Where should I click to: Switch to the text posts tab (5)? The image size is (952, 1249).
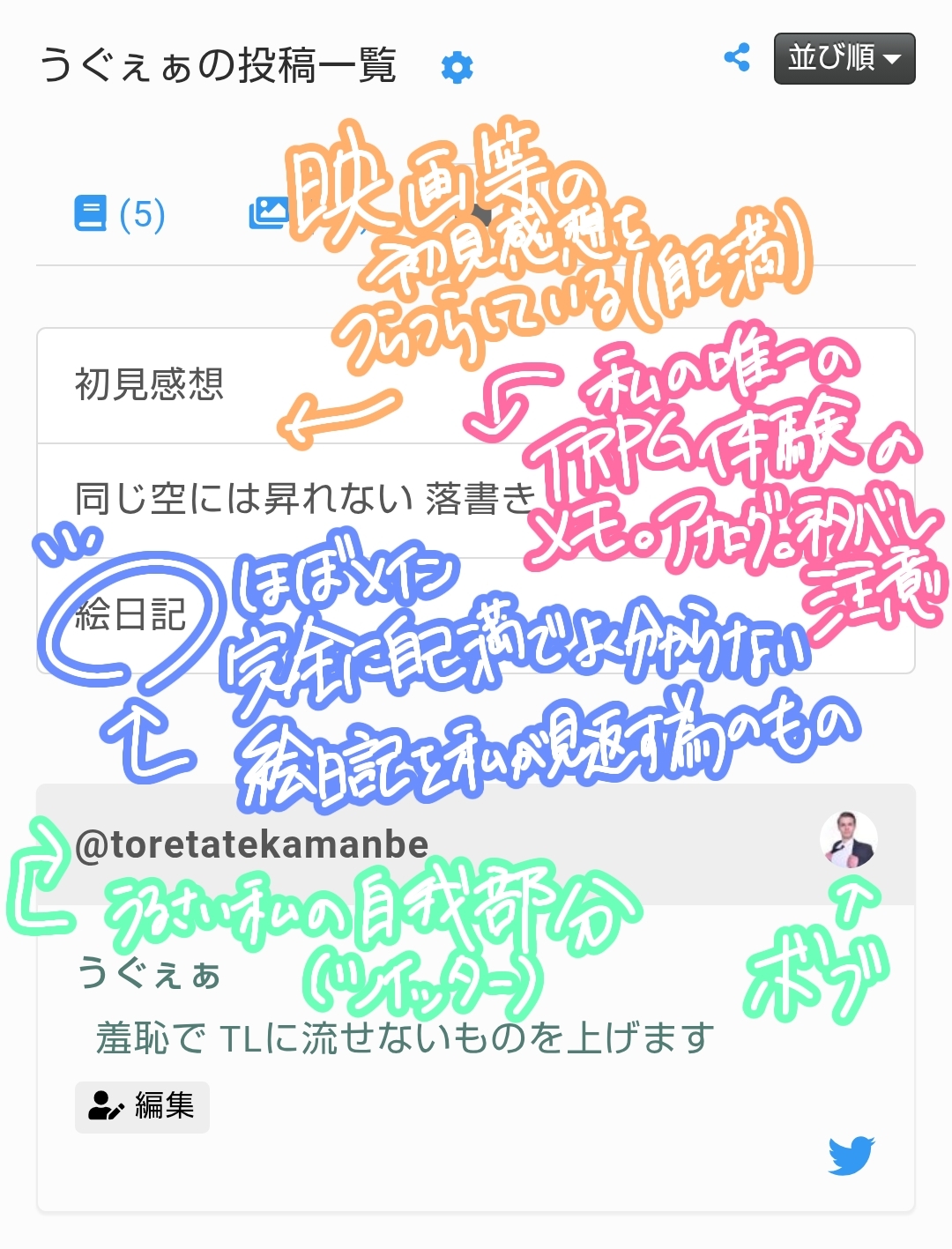coord(119,214)
